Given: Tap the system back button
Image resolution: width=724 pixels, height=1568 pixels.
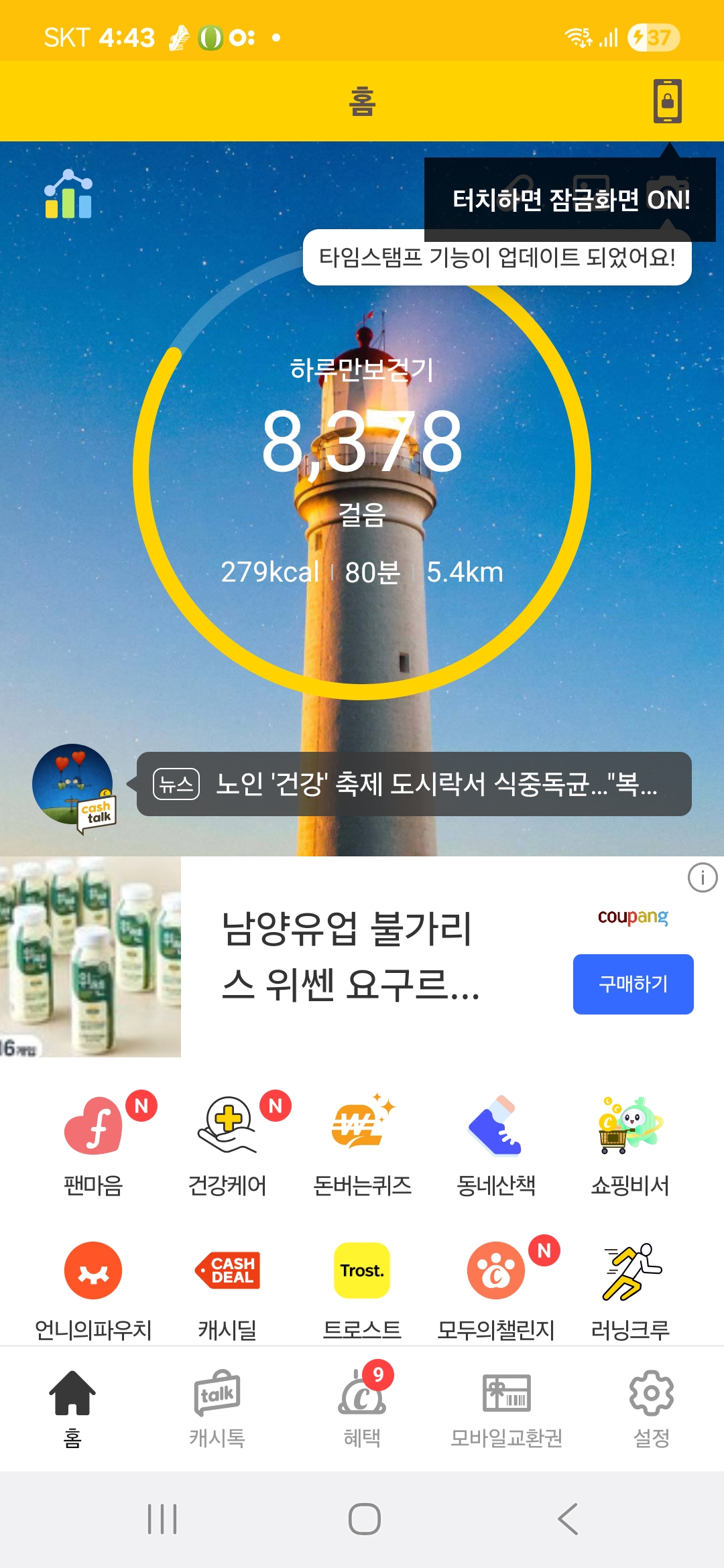Looking at the screenshot, I should coord(567,1518).
